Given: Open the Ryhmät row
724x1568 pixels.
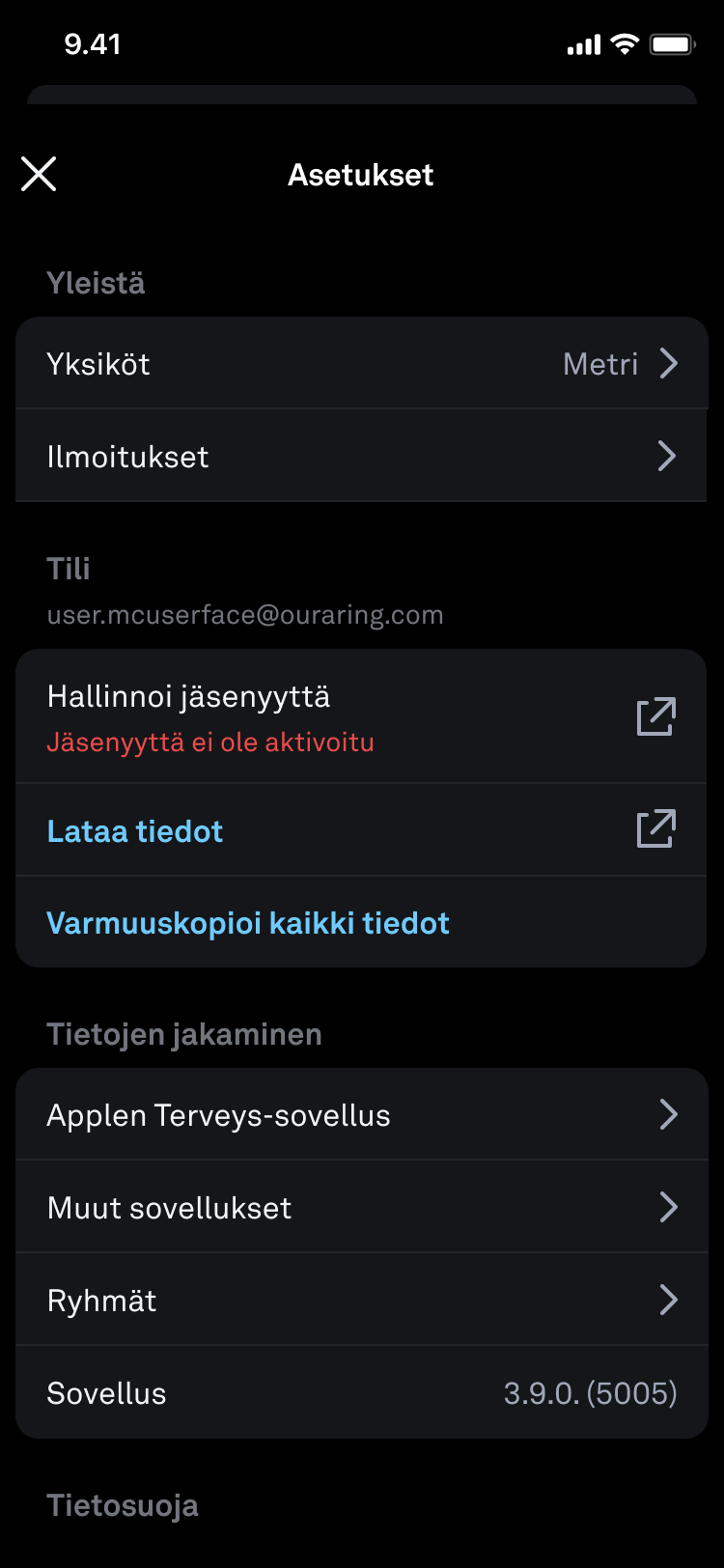Looking at the screenshot, I should 361,1301.
